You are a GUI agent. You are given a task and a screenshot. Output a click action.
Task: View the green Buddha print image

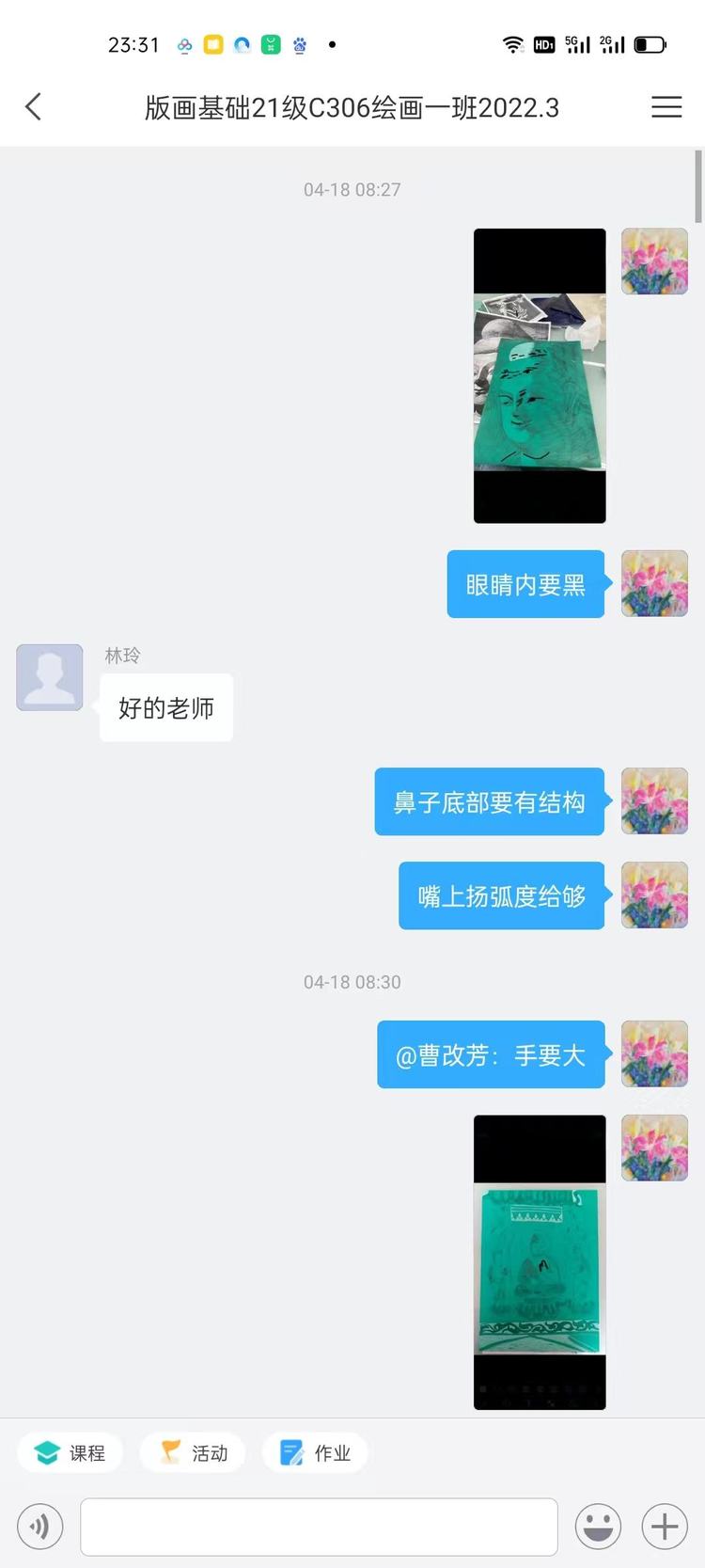540,1262
